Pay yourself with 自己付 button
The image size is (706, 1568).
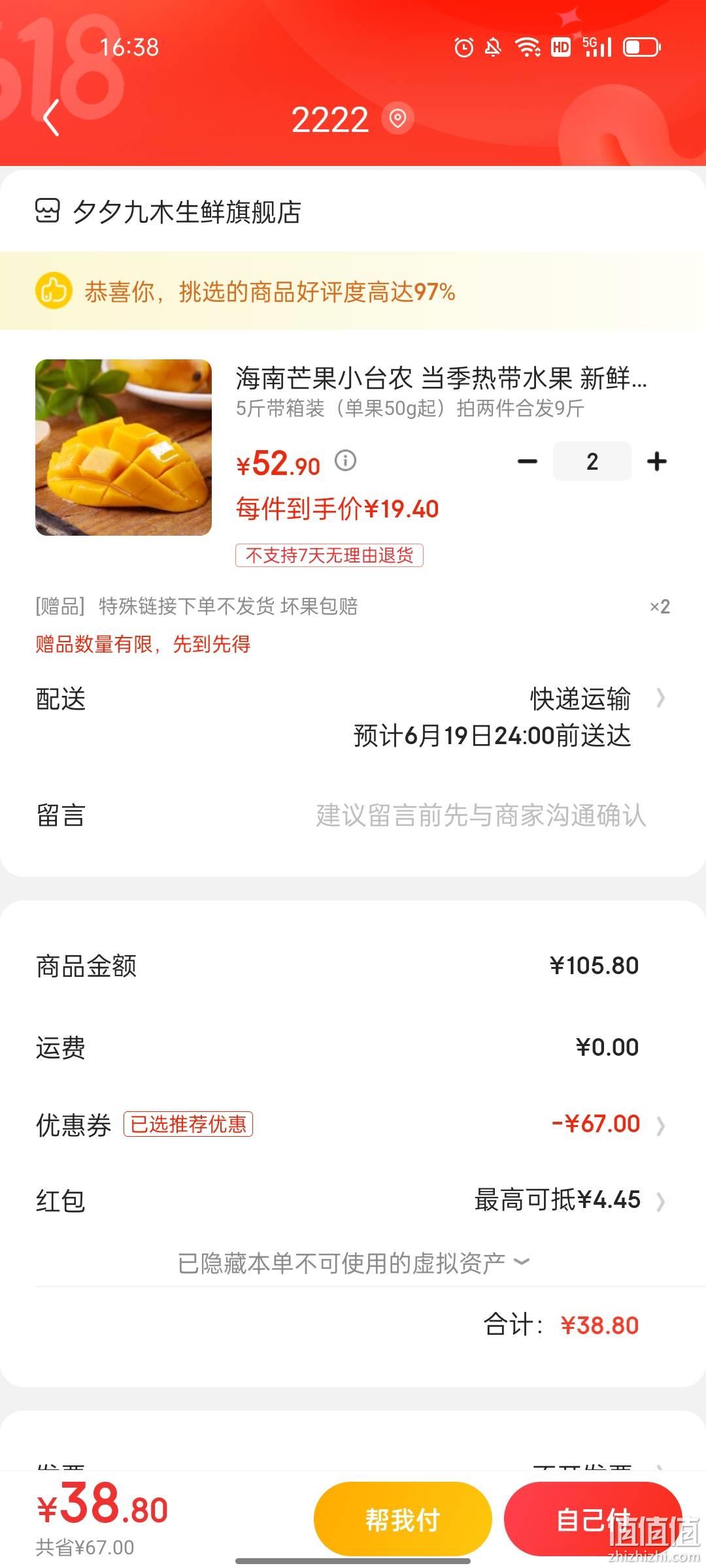coord(593,1519)
